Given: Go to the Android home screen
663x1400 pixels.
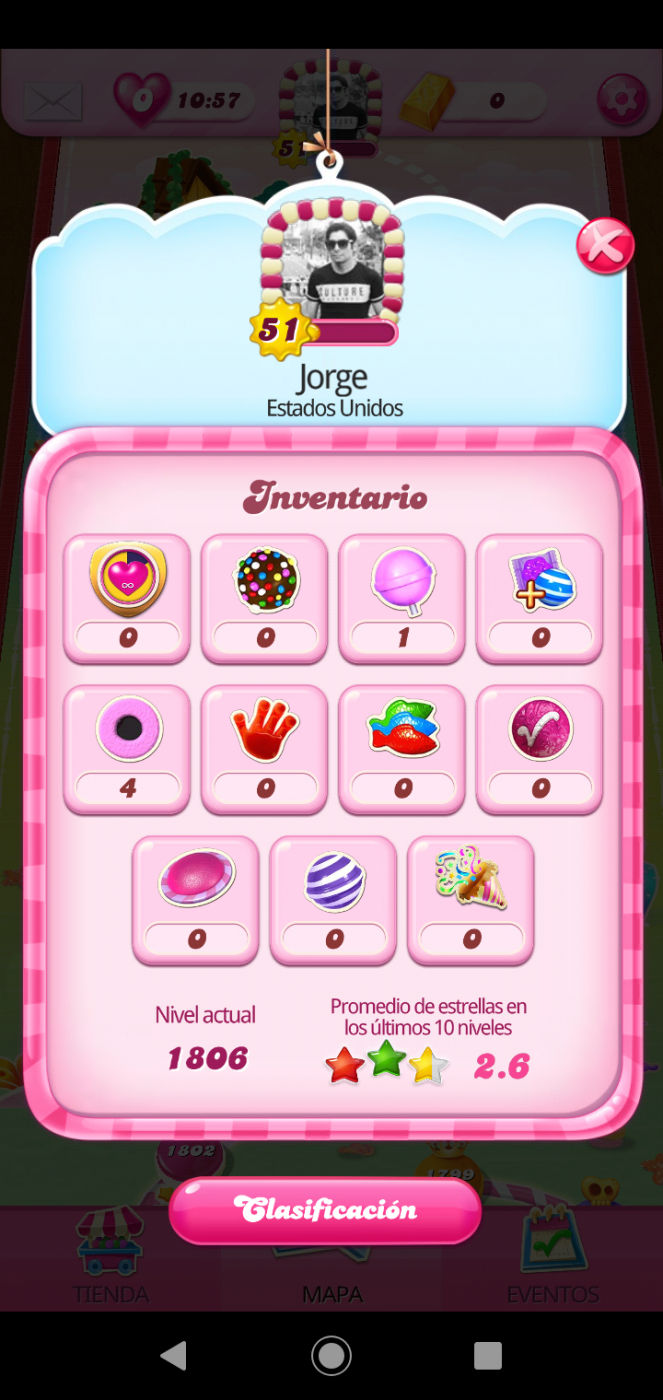Looking at the screenshot, I should (x=331, y=1355).
